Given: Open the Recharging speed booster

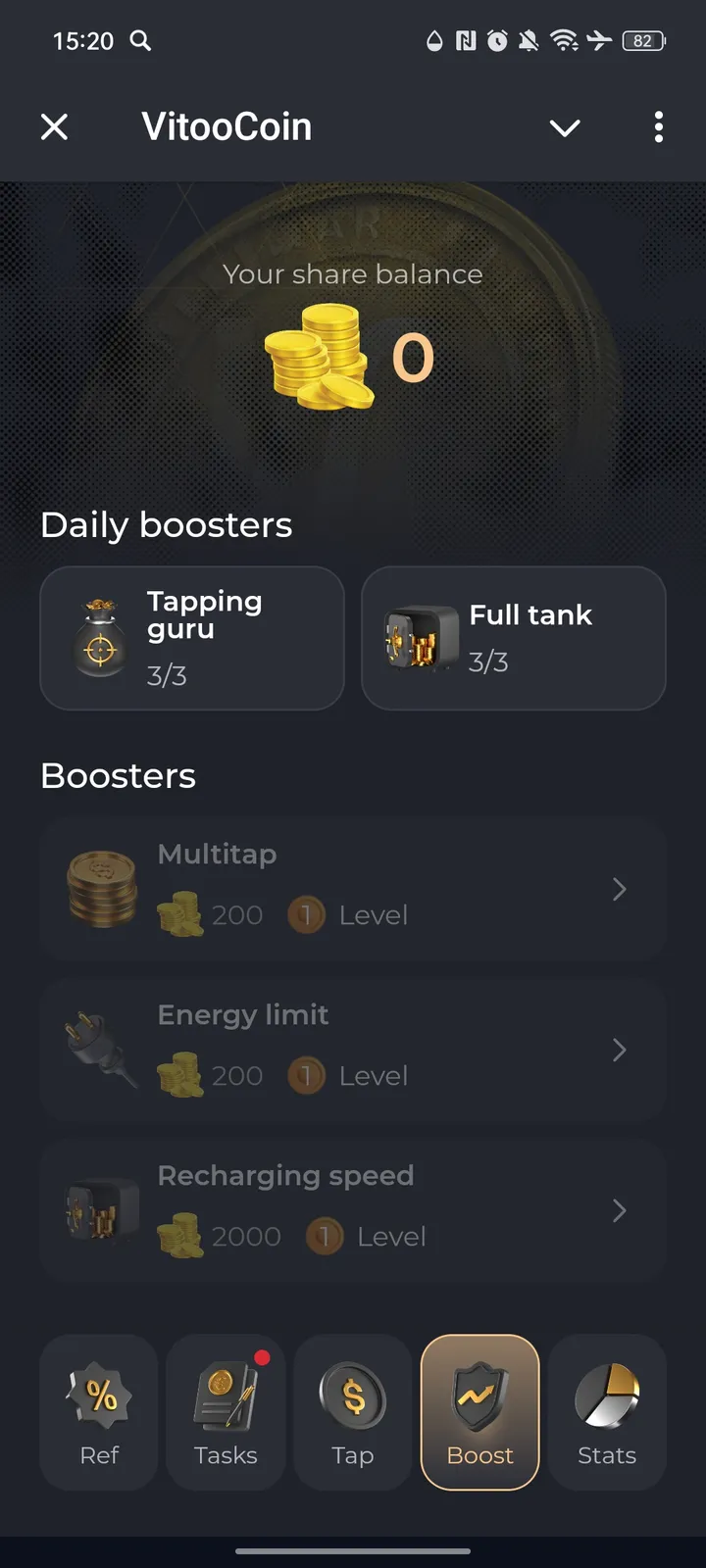Looking at the screenshot, I should tap(353, 1208).
